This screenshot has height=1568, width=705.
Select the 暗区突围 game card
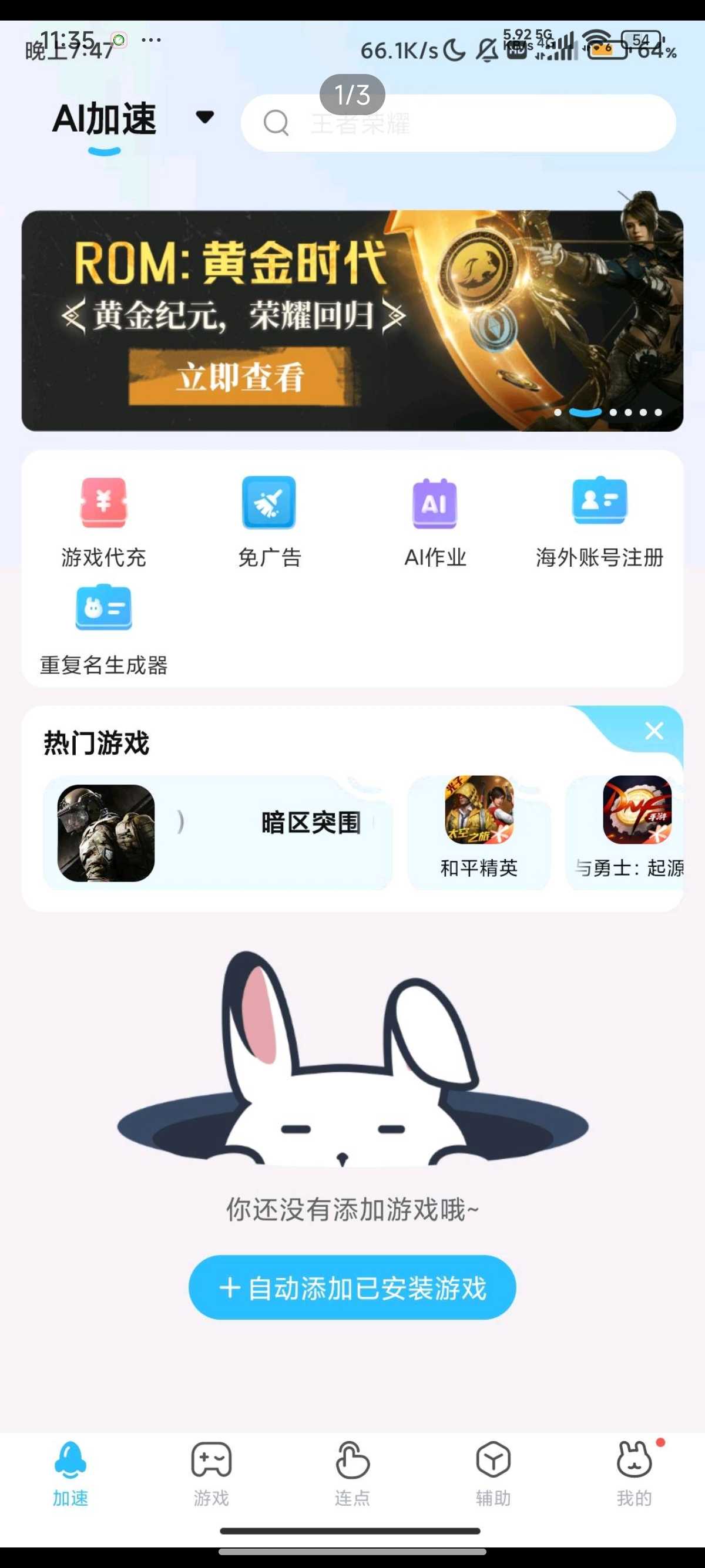pyautogui.click(x=217, y=833)
